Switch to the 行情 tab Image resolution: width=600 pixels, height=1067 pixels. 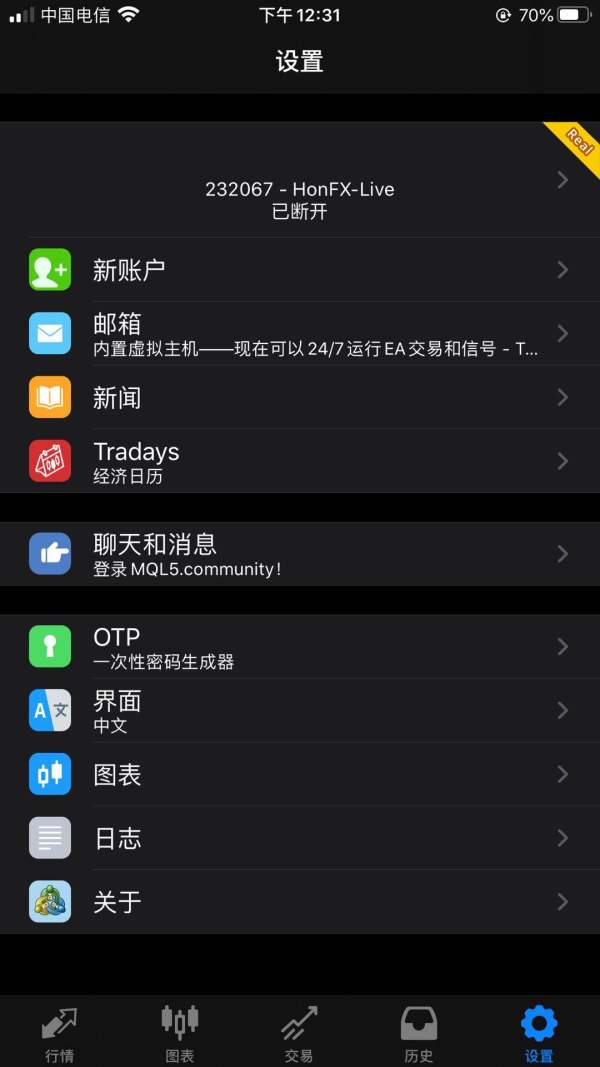(60, 1032)
